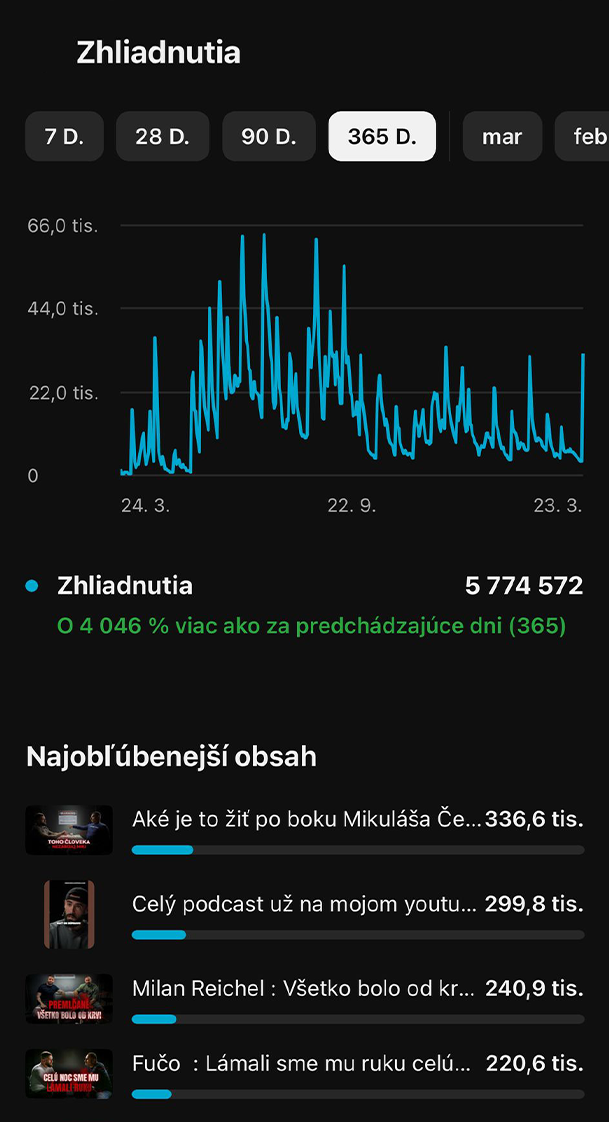Filter views by the mar chip
Viewport: 609px width, 1122px height.
[x=501, y=136]
